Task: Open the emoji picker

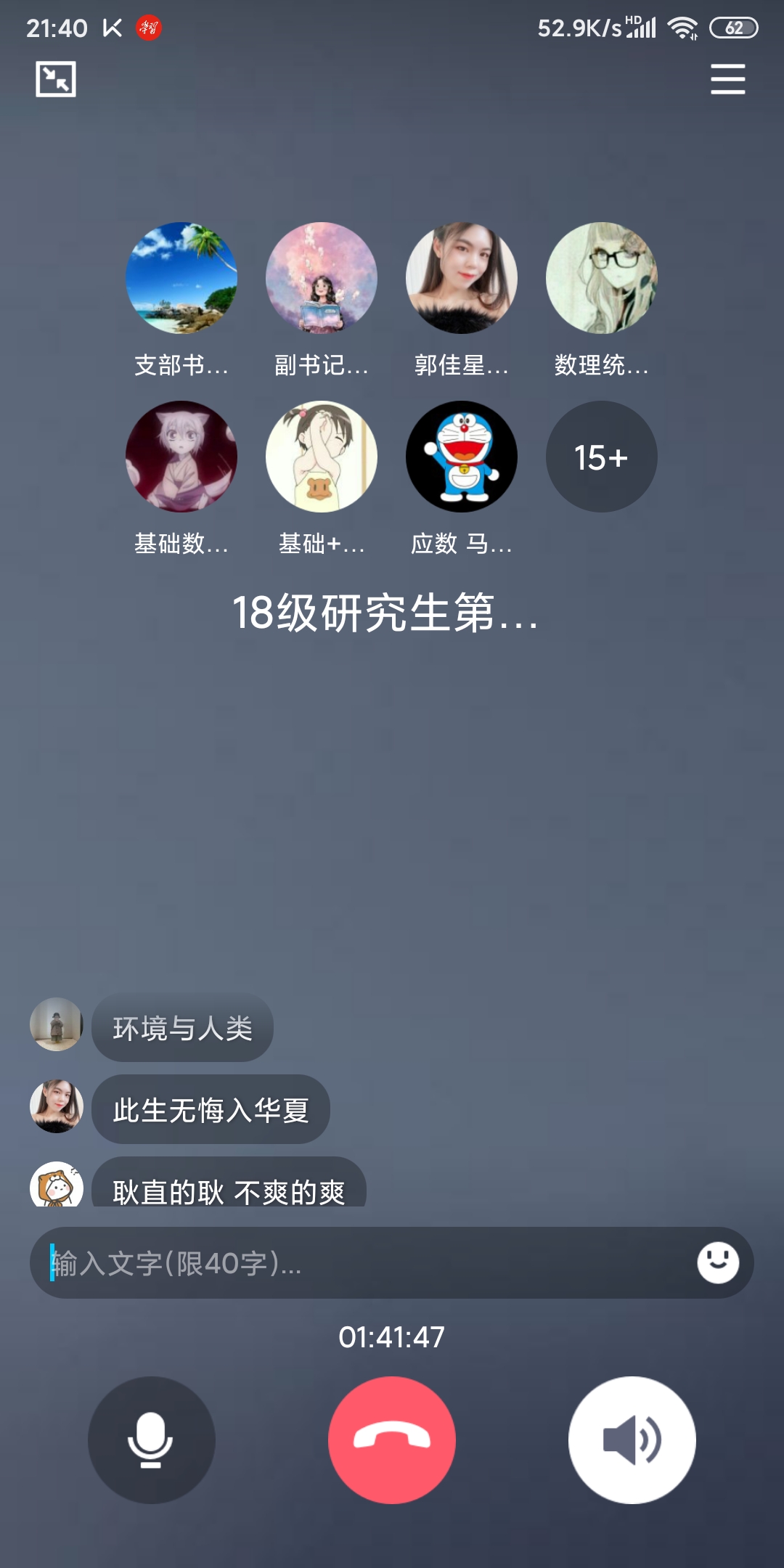Action: (718, 1263)
